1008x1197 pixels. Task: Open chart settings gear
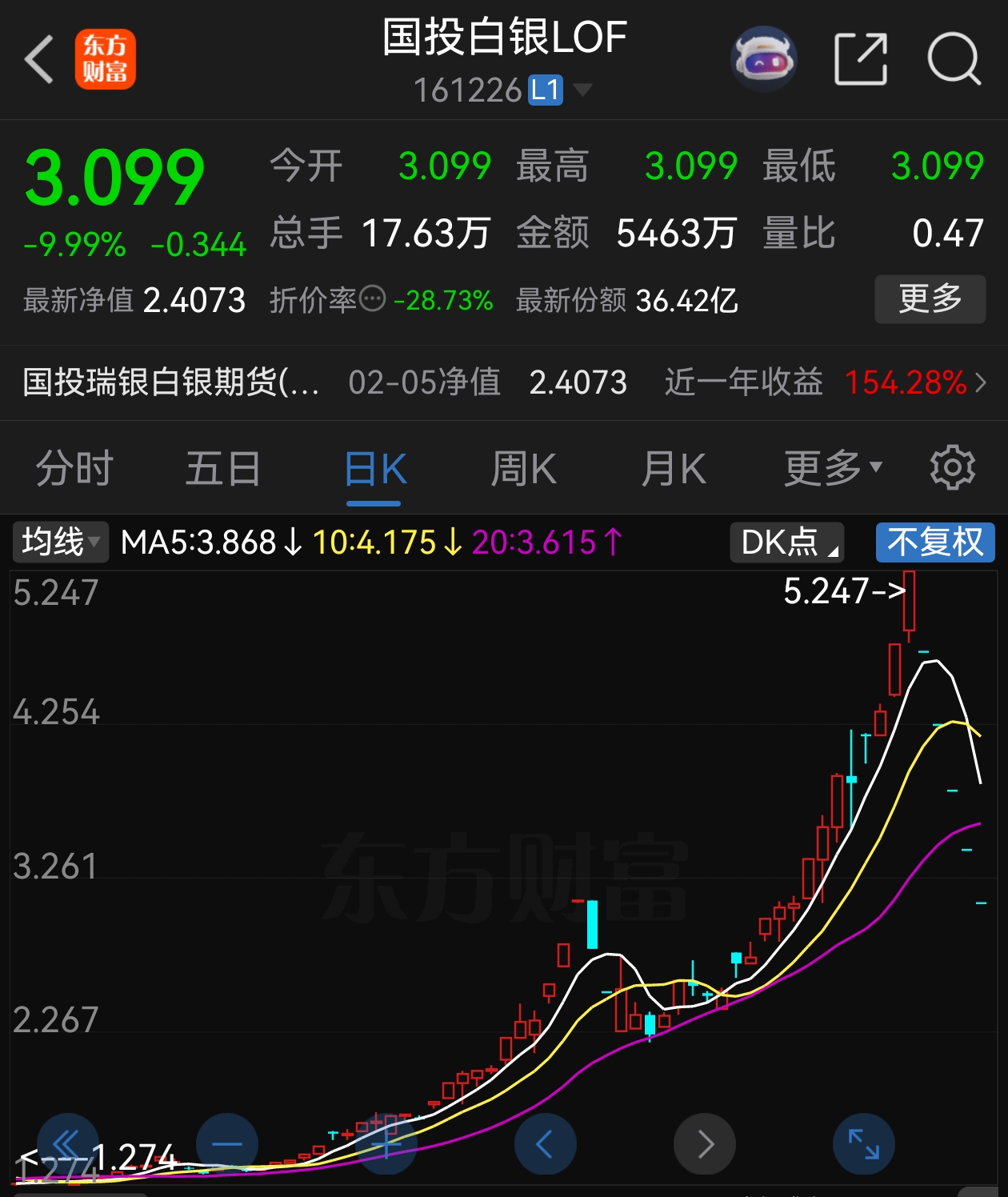pos(952,469)
